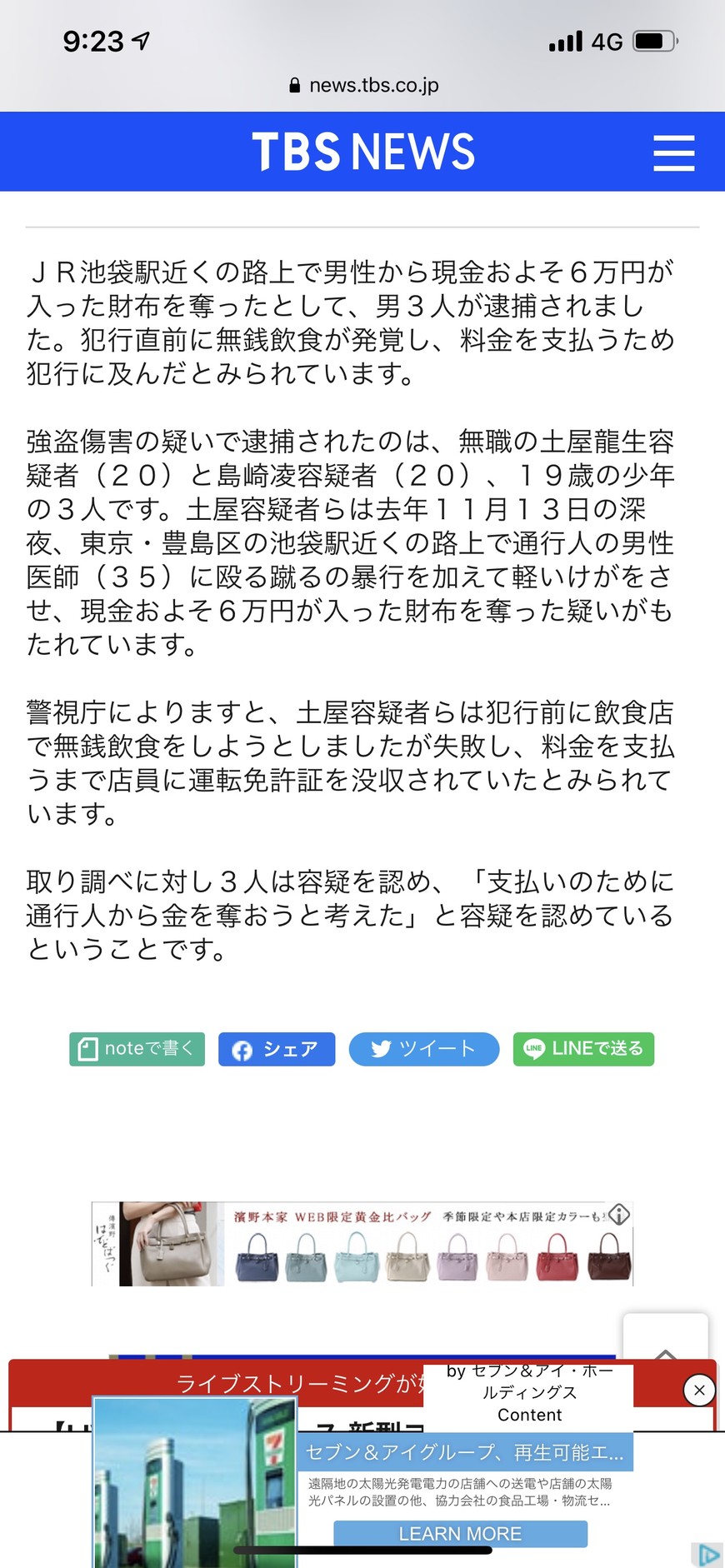Tap the noteで書く button
Viewport: 725px width, 1568px height.
[137, 1049]
